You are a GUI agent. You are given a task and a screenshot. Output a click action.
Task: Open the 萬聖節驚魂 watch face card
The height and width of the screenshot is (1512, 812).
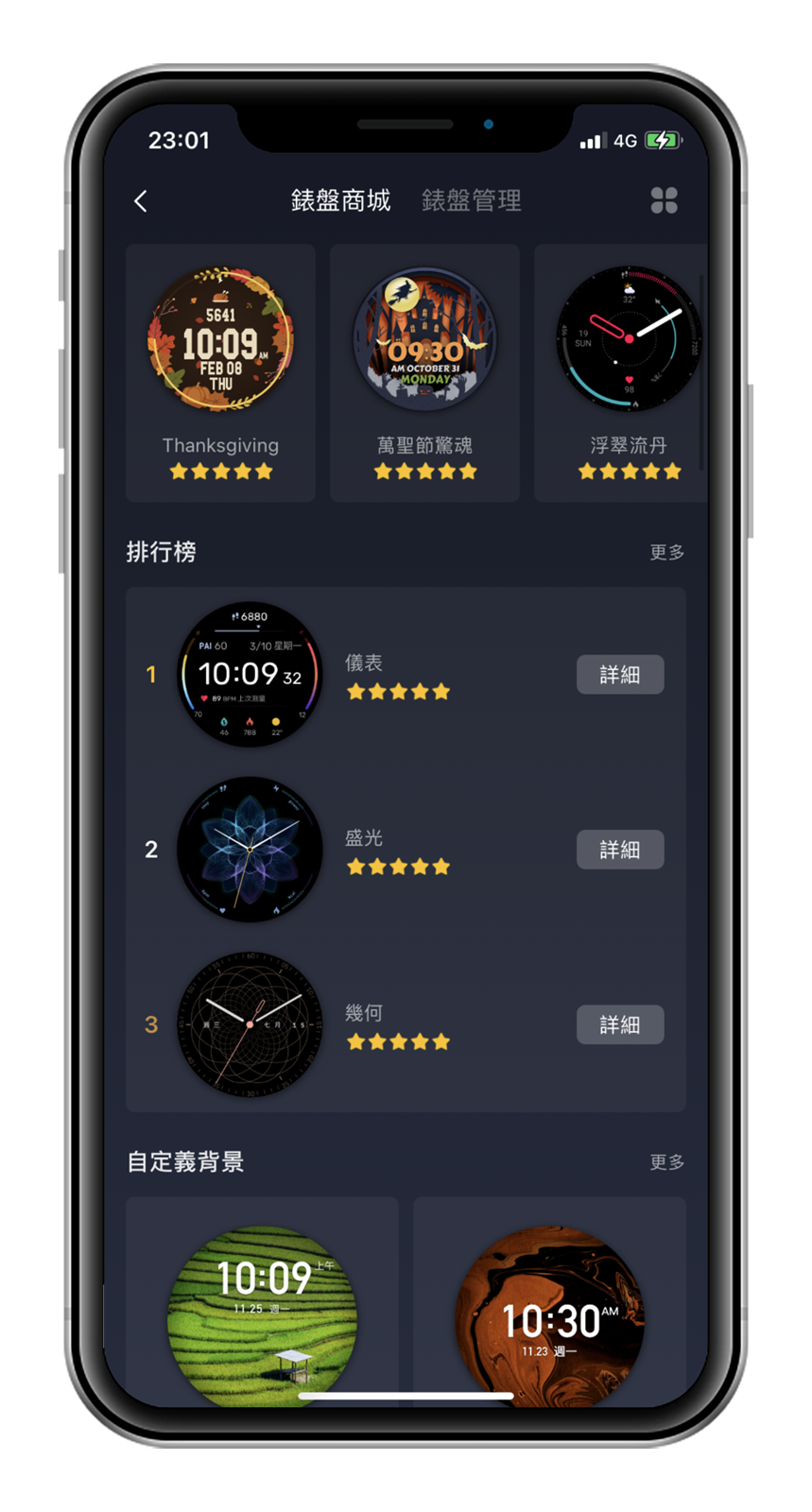(x=424, y=371)
